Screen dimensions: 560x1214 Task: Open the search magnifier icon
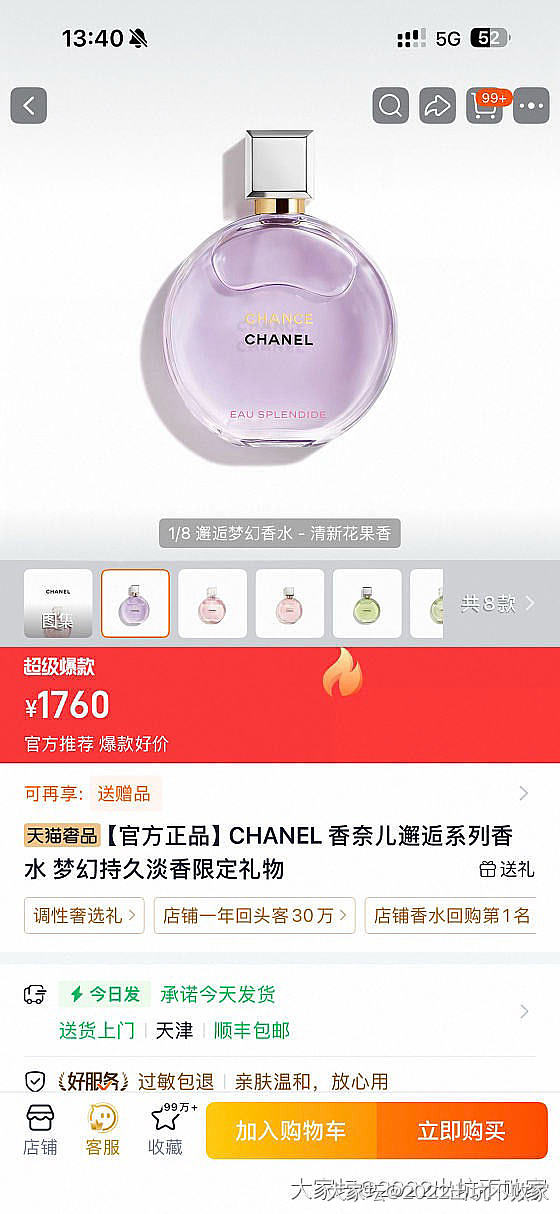tap(391, 105)
